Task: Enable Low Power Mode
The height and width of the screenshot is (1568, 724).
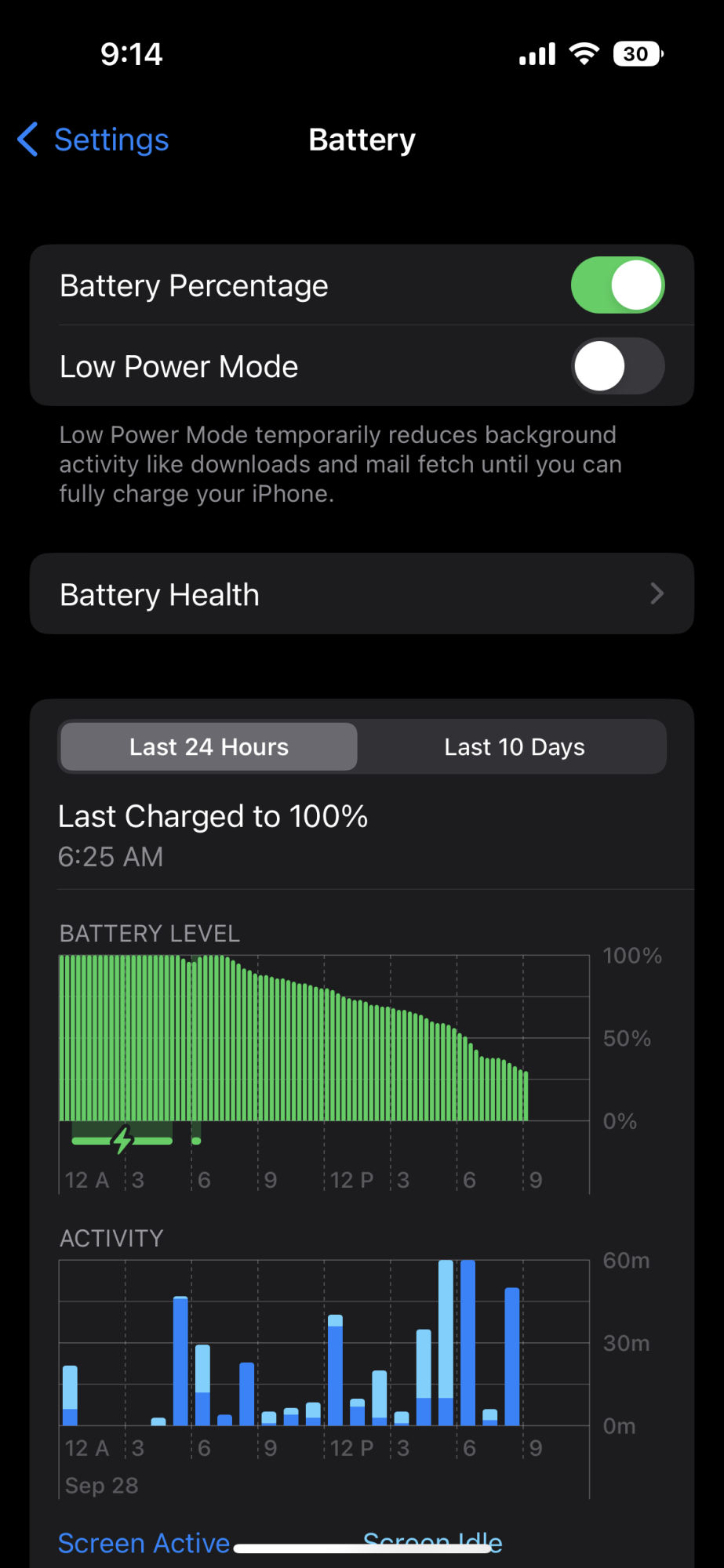Action: [x=617, y=366]
